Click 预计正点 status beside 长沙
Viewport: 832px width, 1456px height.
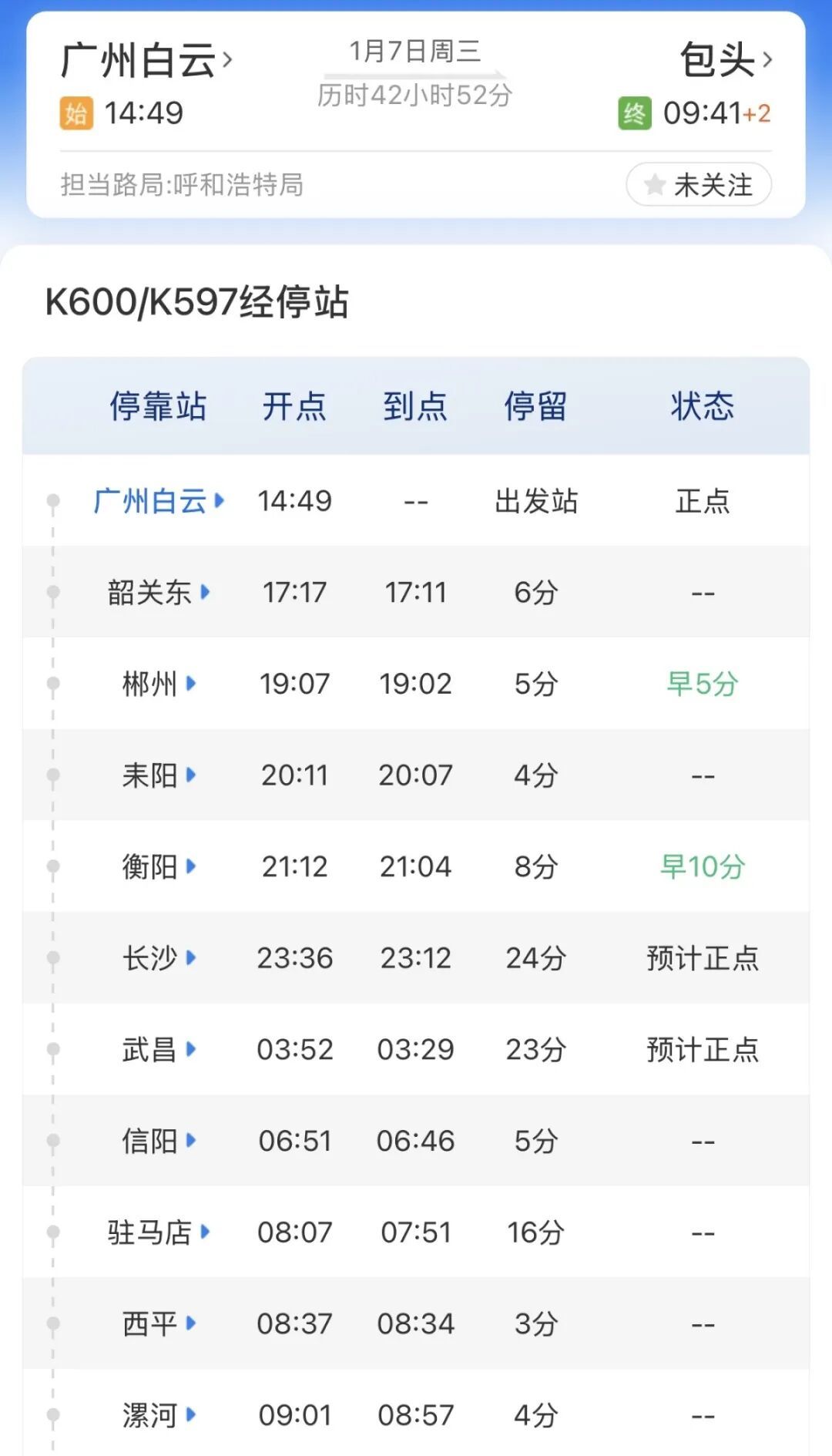[702, 959]
